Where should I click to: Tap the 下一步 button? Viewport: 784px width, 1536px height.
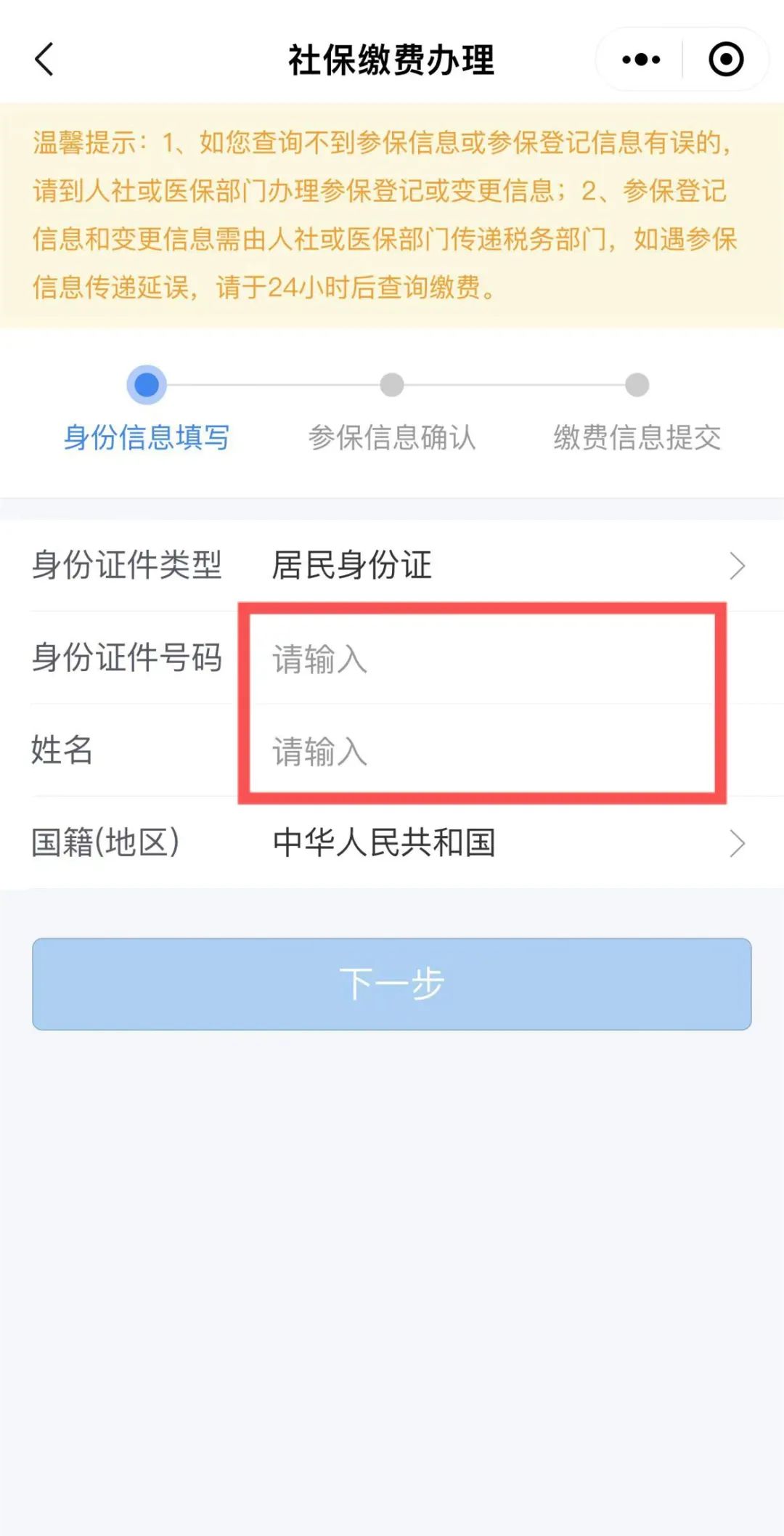click(x=392, y=984)
